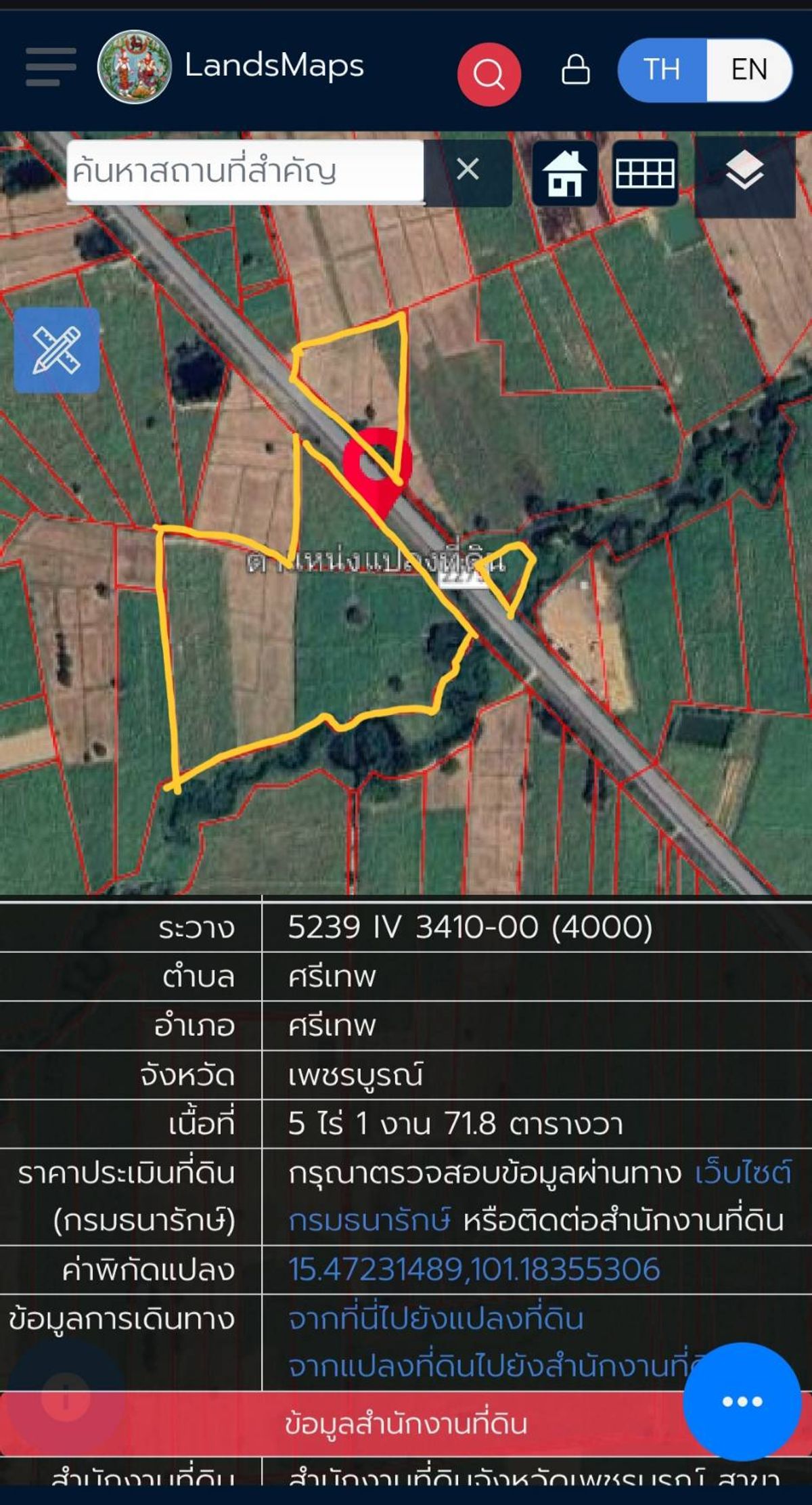Open the lock login icon
This screenshot has width=812, height=1505.
pyautogui.click(x=575, y=70)
